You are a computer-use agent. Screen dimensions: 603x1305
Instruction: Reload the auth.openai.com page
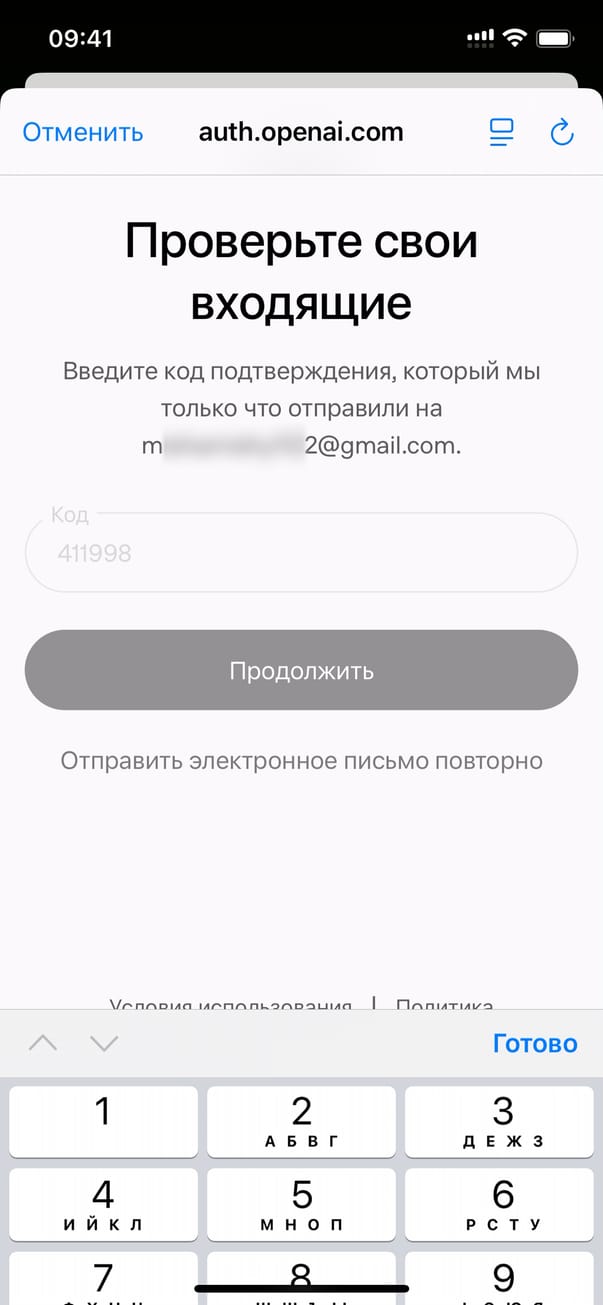coord(563,132)
